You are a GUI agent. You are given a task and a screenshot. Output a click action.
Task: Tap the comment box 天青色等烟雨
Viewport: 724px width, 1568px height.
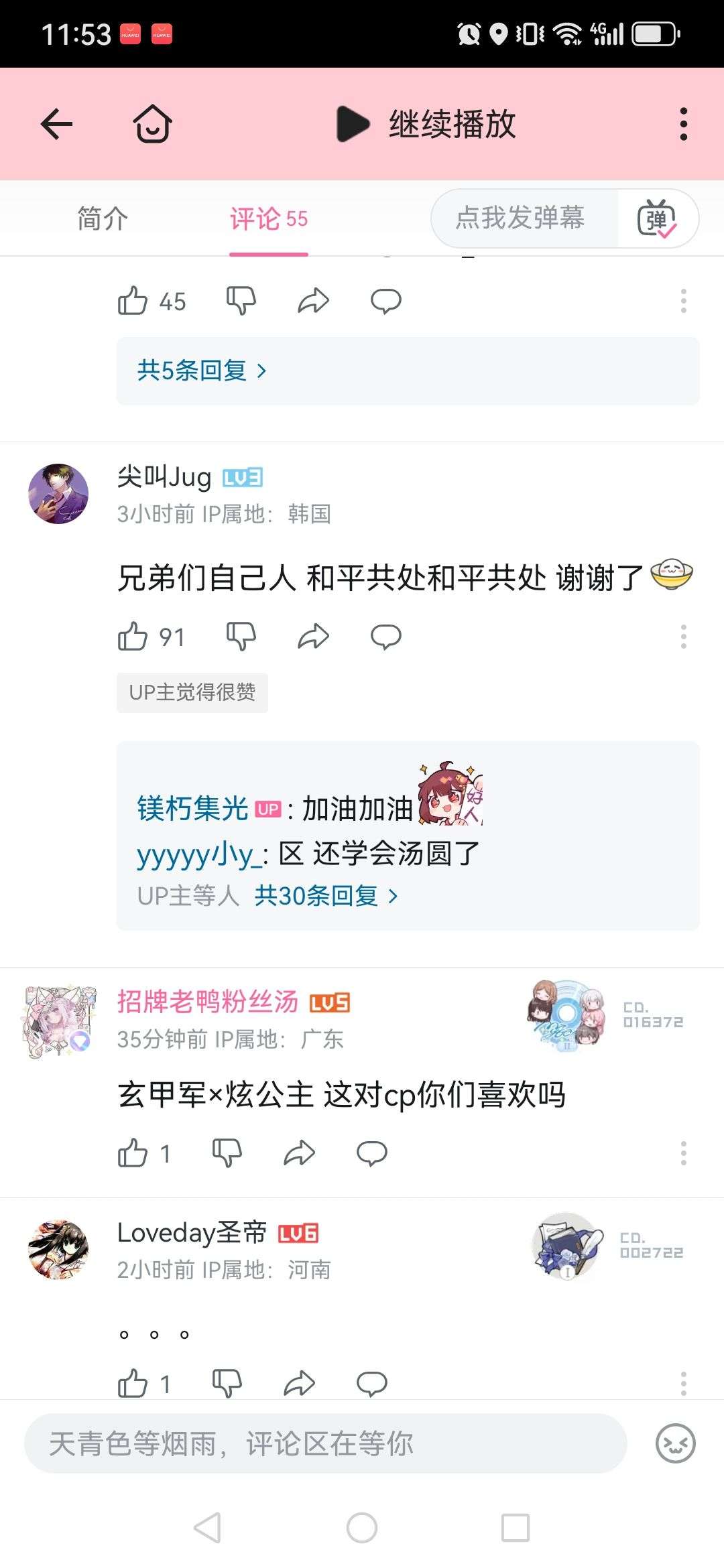(x=326, y=1443)
